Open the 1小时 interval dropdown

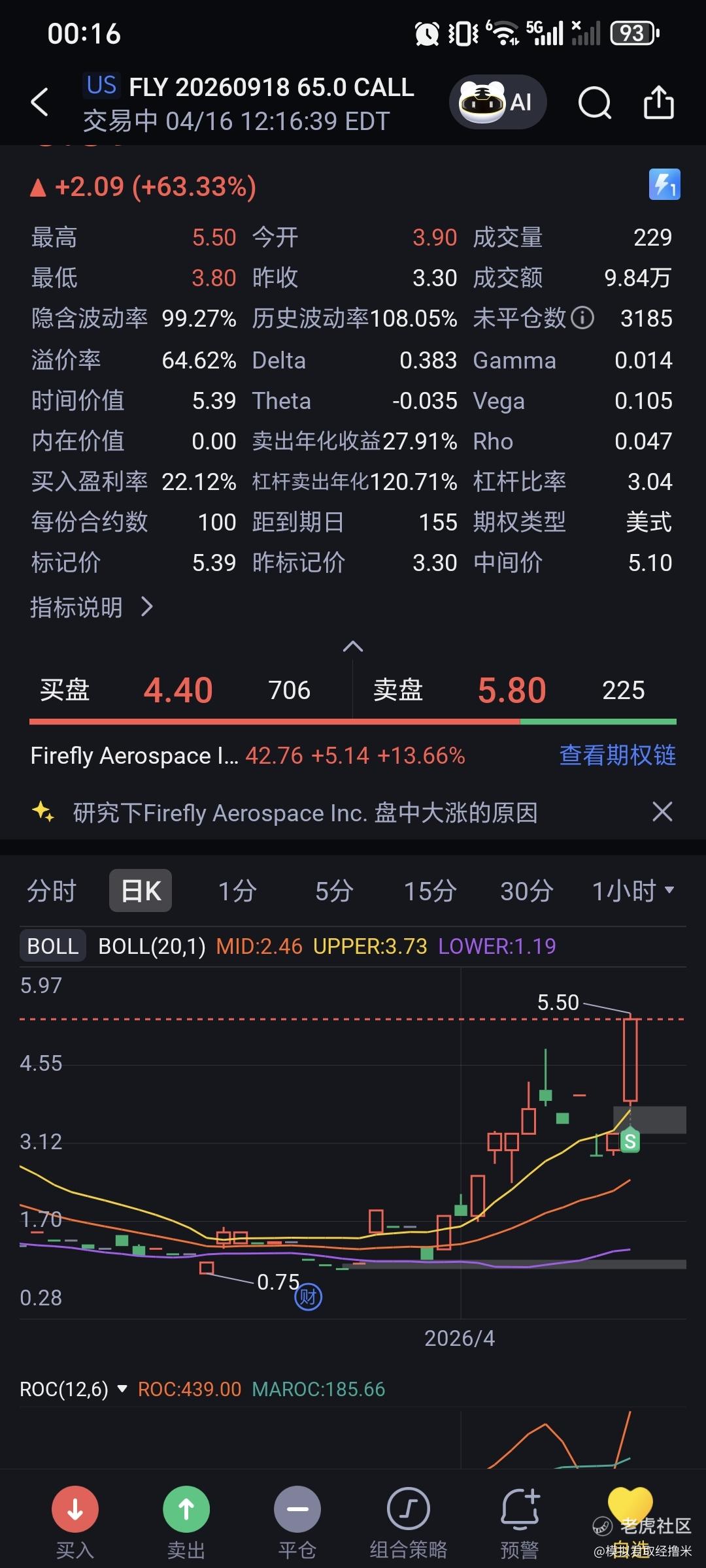(x=632, y=891)
